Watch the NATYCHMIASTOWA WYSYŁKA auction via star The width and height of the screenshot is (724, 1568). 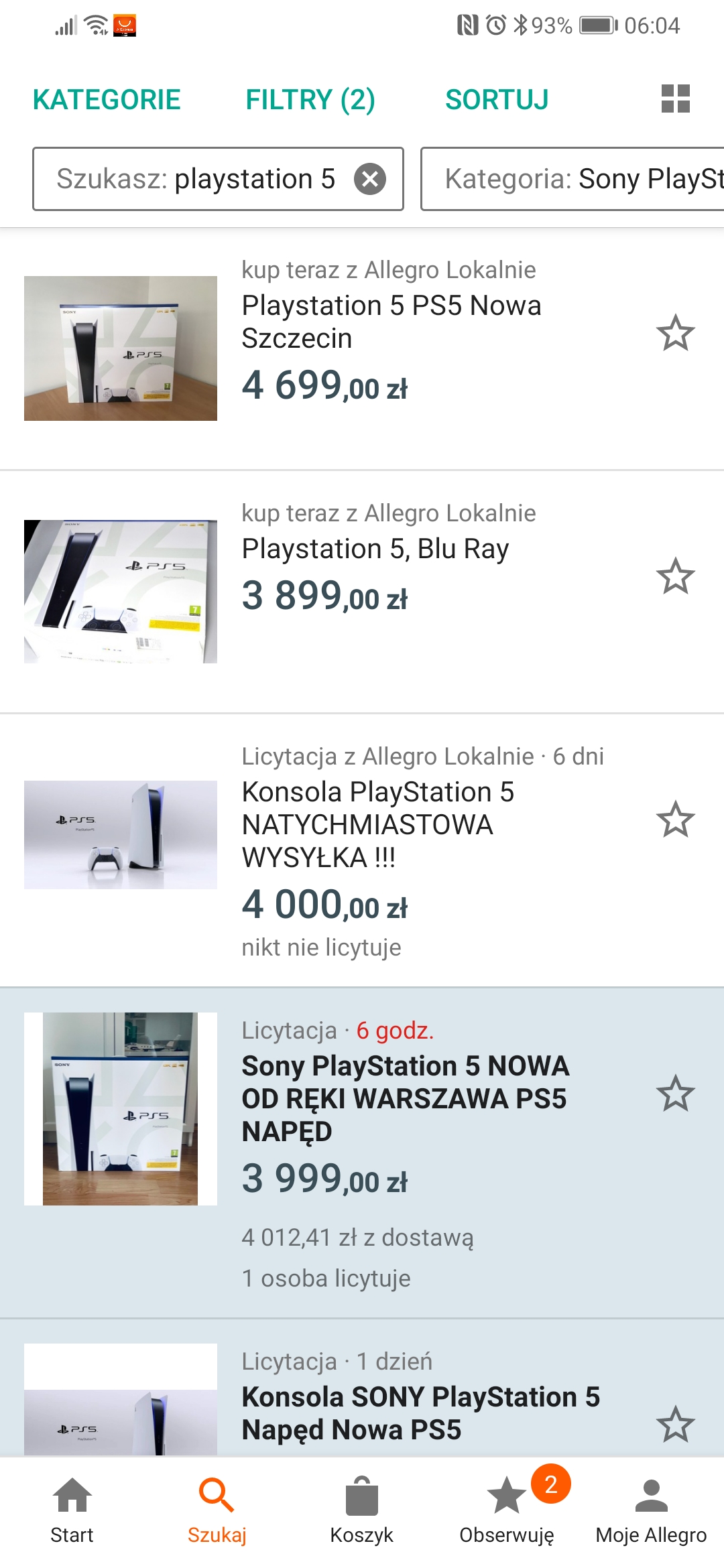click(675, 820)
